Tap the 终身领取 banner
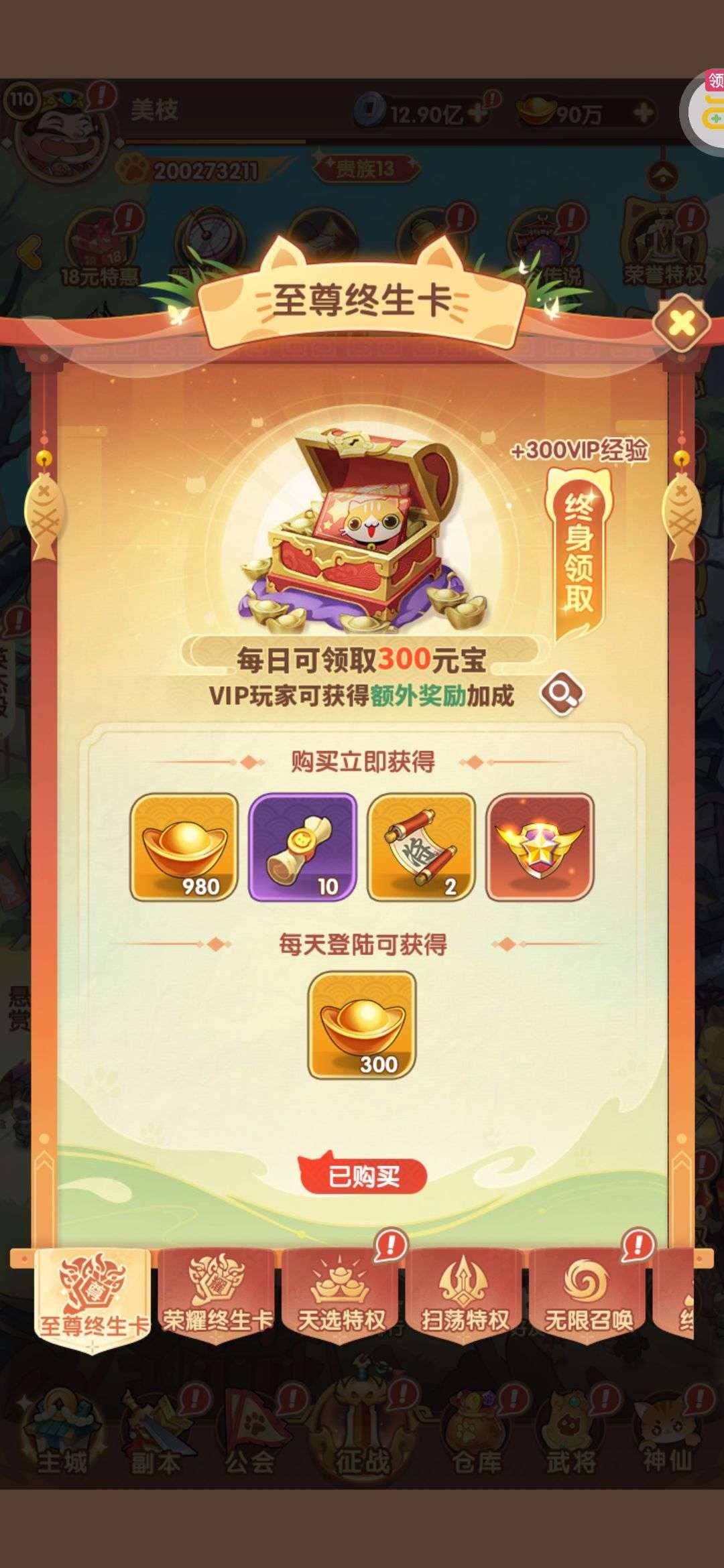The height and width of the screenshot is (1568, 724). pyautogui.click(x=579, y=553)
